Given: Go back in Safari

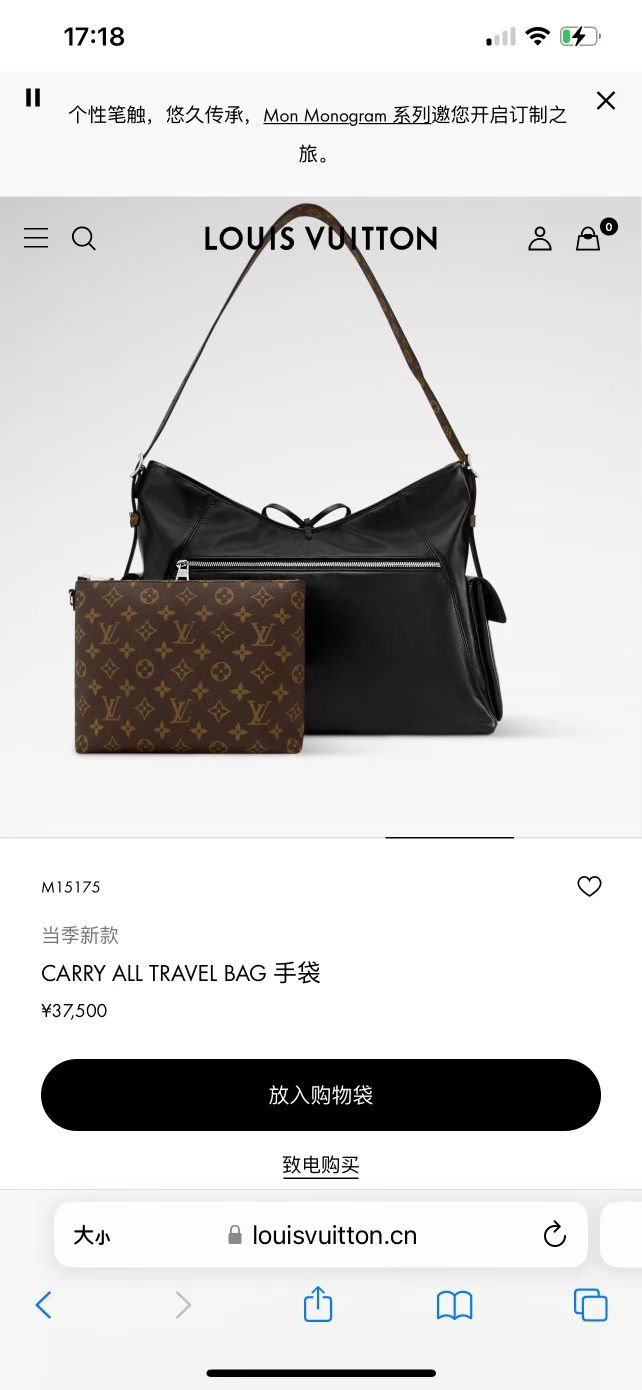Looking at the screenshot, I should point(43,1305).
